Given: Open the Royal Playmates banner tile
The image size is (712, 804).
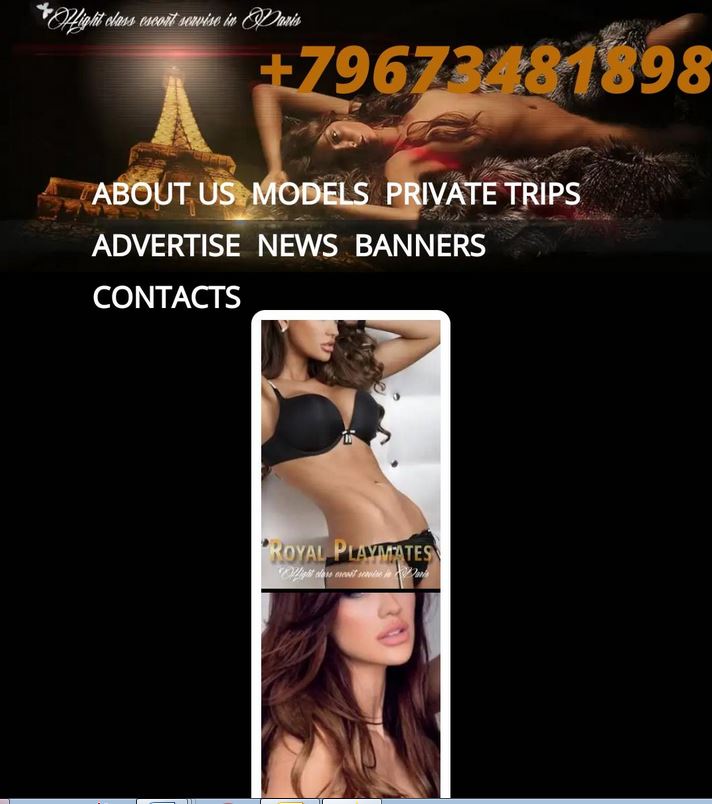Looking at the screenshot, I should pyautogui.click(x=350, y=455).
